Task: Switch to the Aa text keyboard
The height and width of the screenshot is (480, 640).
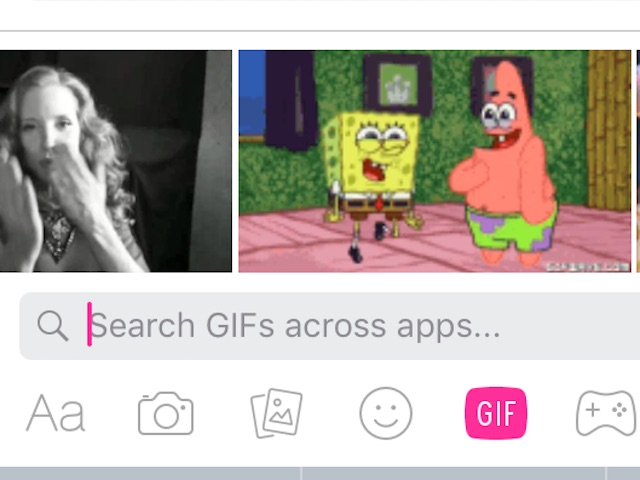Action: (x=55, y=413)
